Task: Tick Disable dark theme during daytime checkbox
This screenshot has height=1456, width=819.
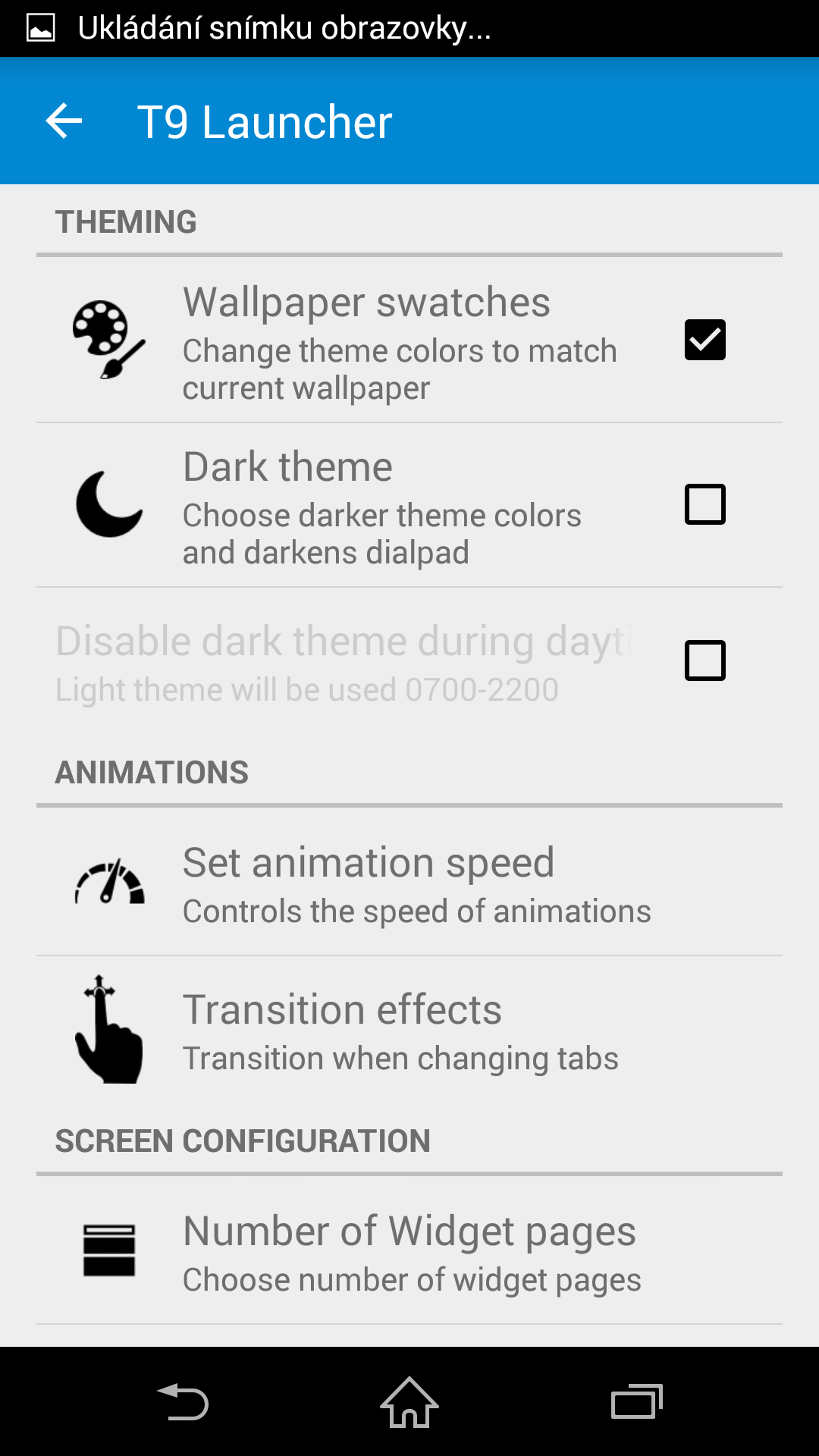Action: [704, 661]
